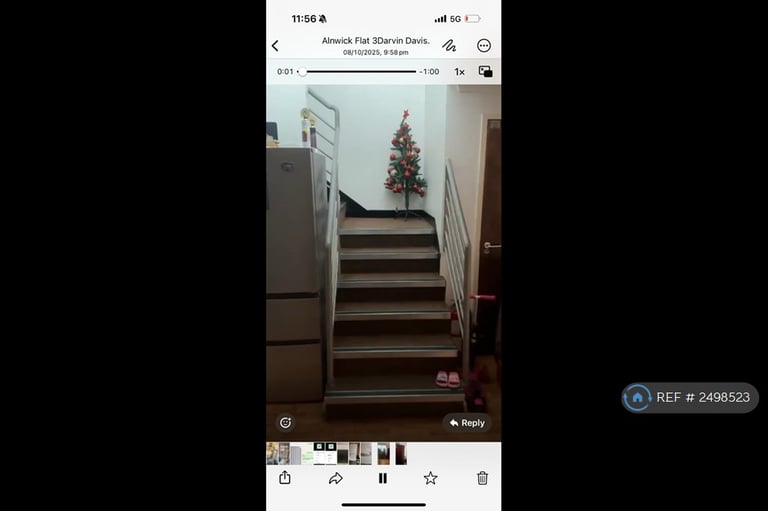Open the markup pen tool
This screenshot has height=511, width=768.
(x=449, y=46)
